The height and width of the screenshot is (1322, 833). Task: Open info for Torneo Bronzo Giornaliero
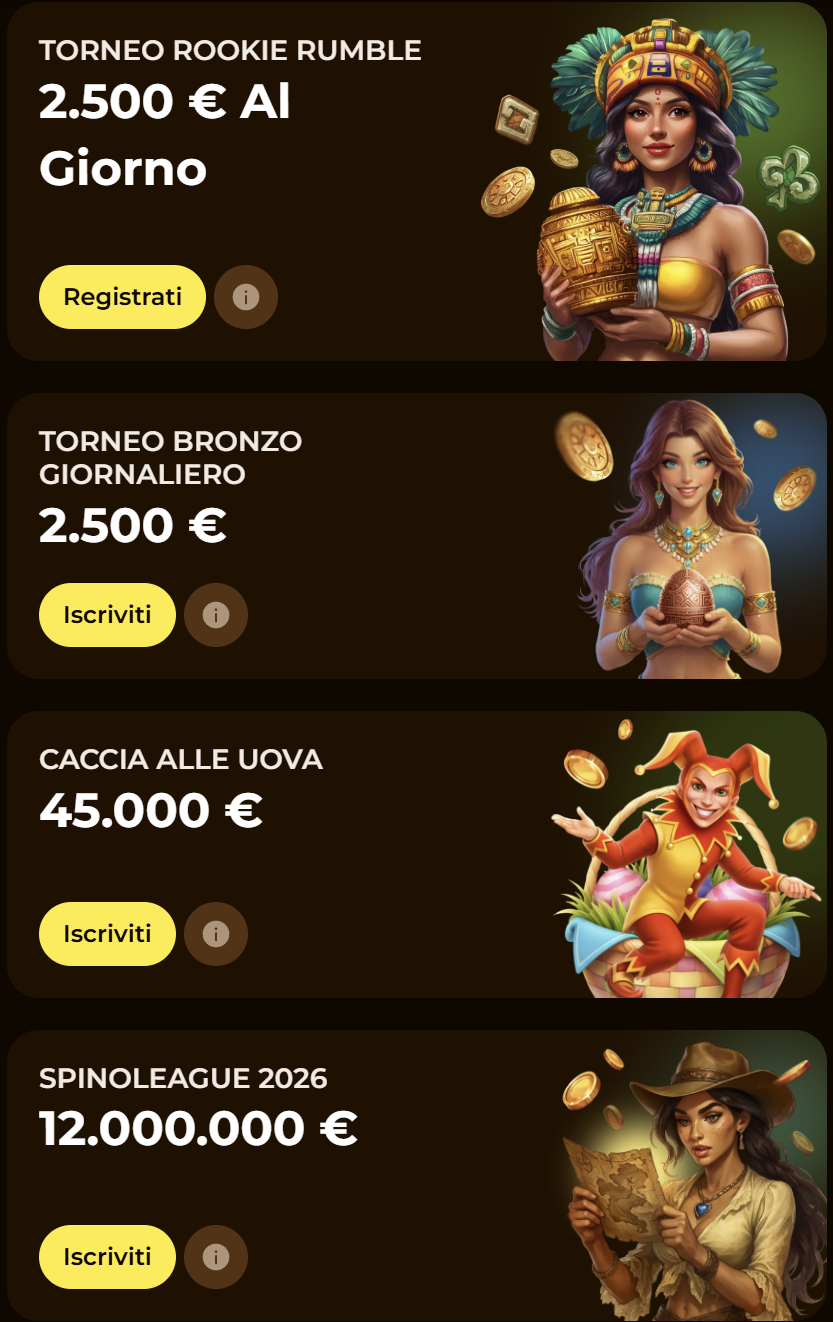pos(216,615)
